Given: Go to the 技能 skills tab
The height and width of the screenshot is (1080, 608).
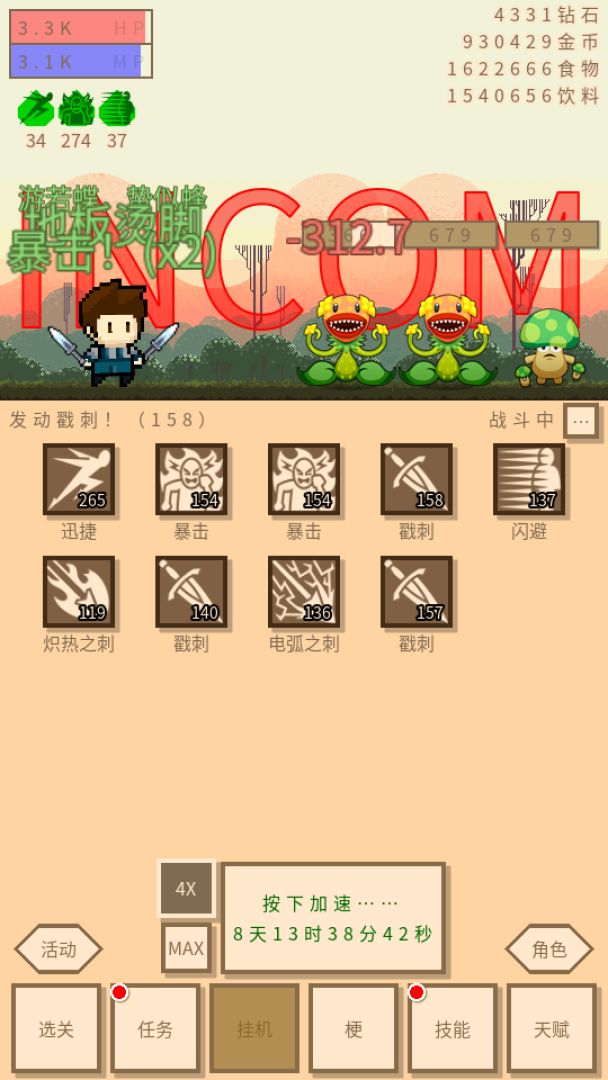Looking at the screenshot, I should pyautogui.click(x=452, y=1028).
